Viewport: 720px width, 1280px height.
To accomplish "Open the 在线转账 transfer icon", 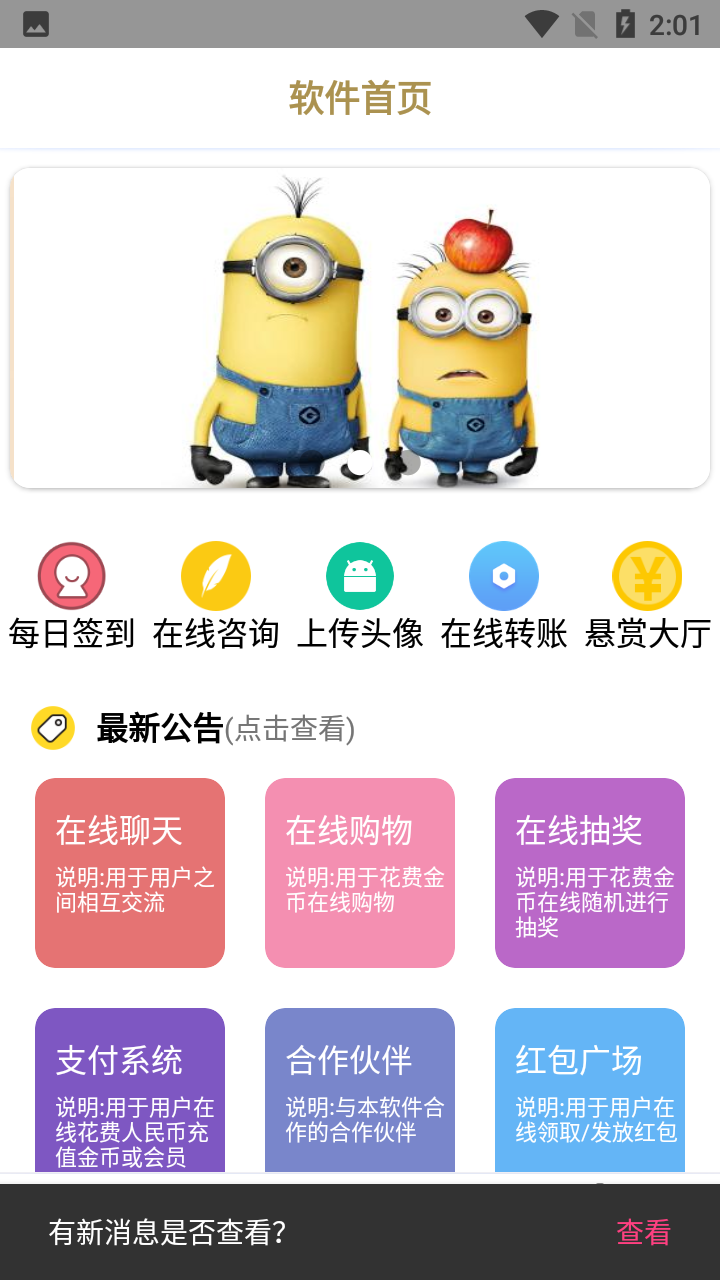I will point(503,575).
